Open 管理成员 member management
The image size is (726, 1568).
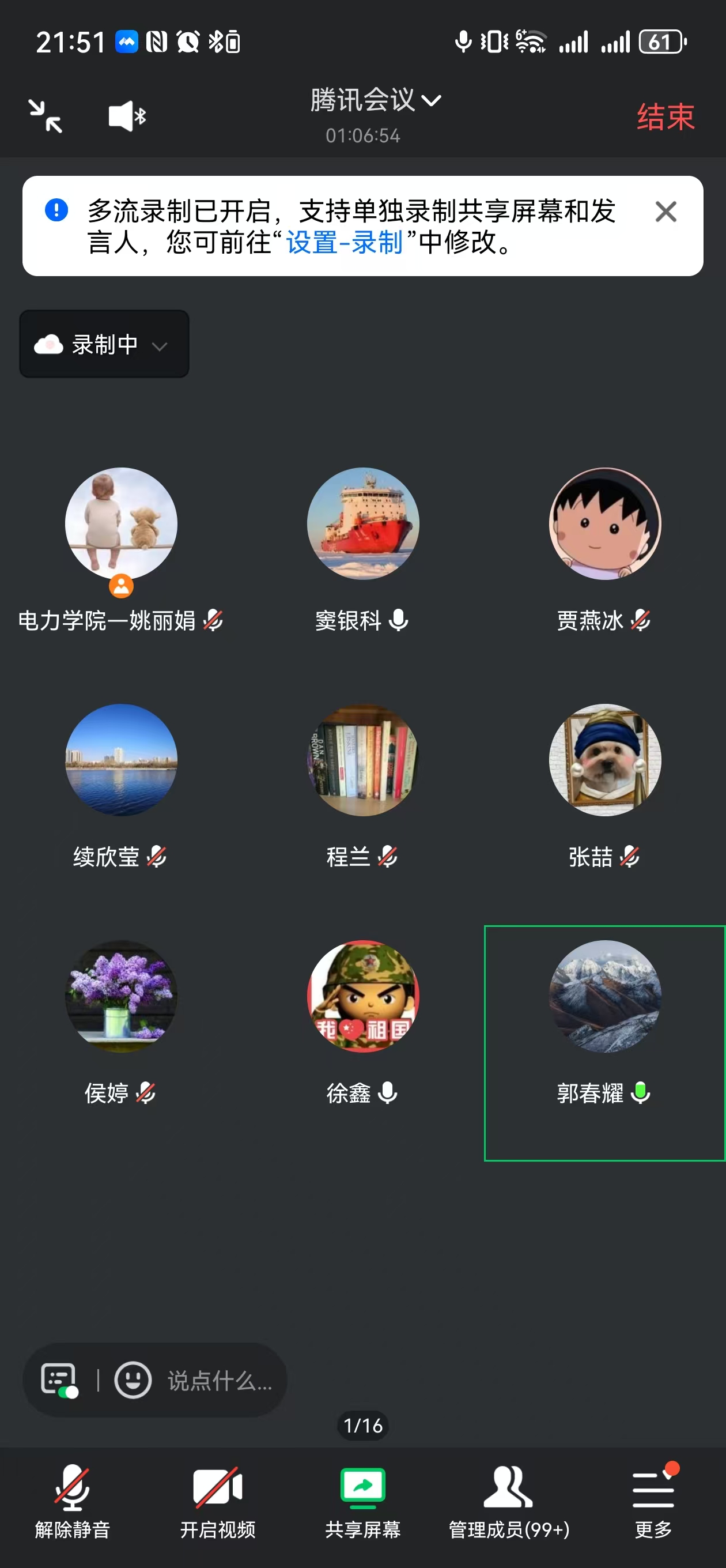(x=508, y=1499)
